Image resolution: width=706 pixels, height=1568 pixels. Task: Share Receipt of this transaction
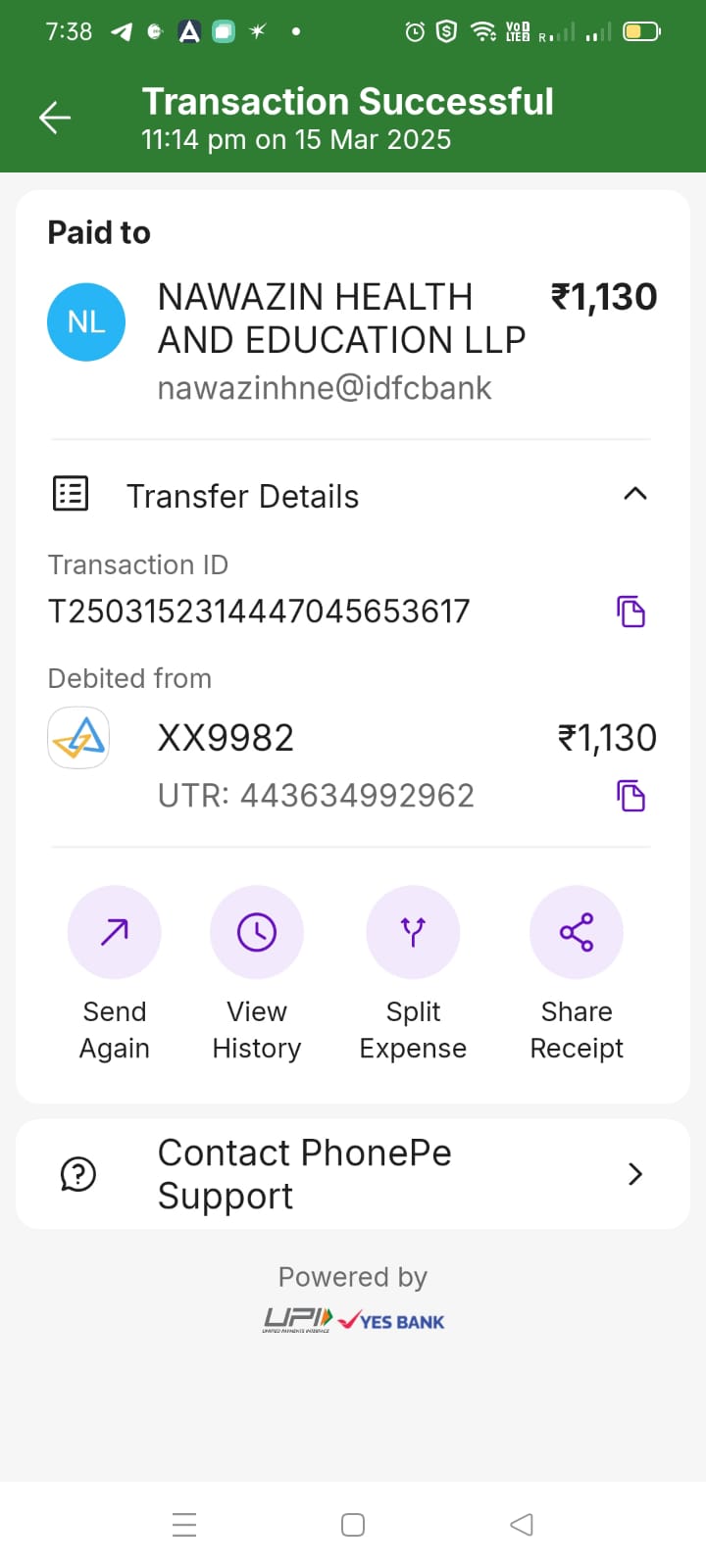click(577, 933)
